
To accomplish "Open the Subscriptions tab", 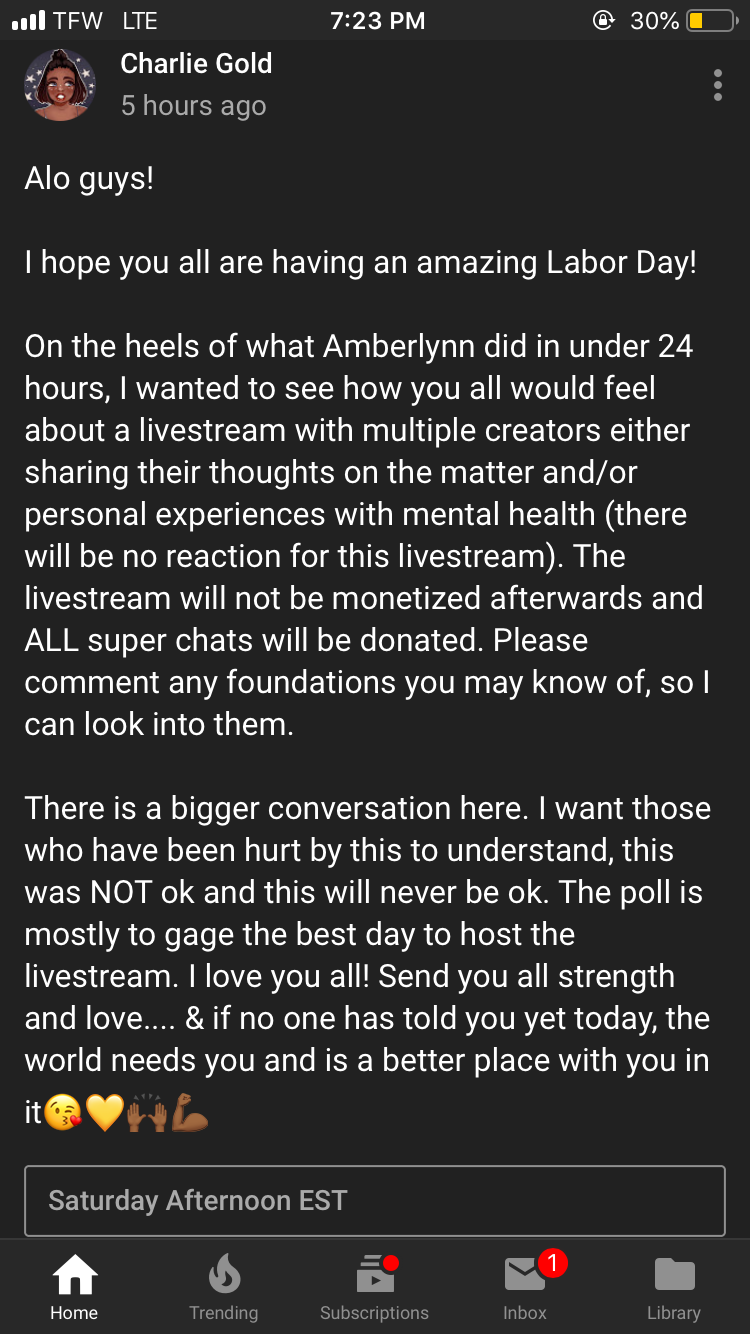I will (374, 1289).
